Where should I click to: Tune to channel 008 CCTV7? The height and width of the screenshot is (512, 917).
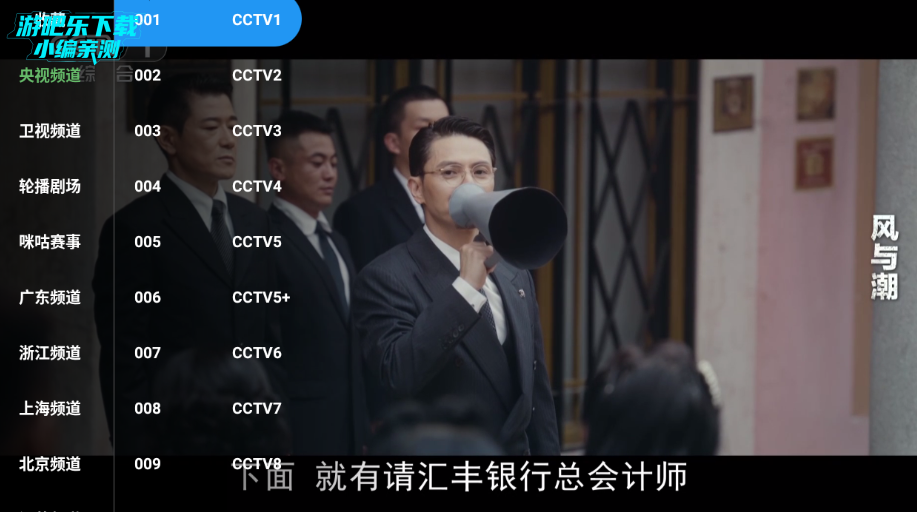(x=208, y=408)
